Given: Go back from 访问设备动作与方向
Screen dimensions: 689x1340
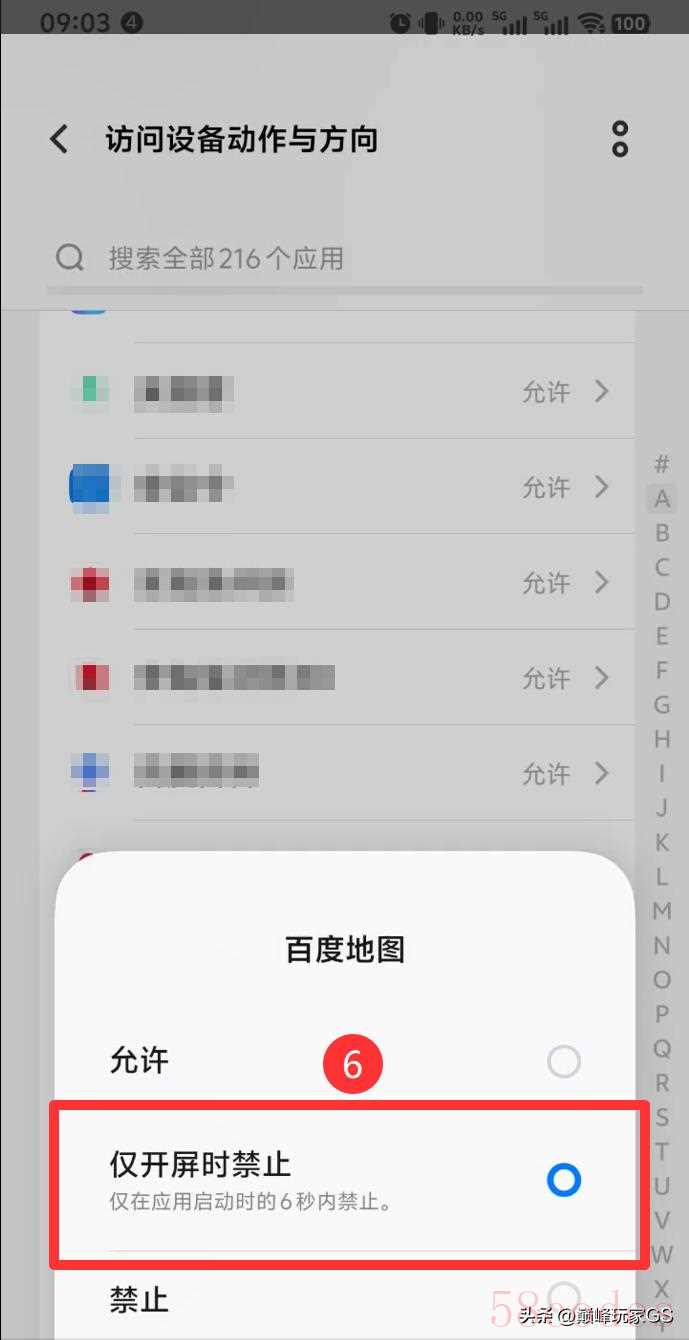Looking at the screenshot, I should (x=60, y=139).
